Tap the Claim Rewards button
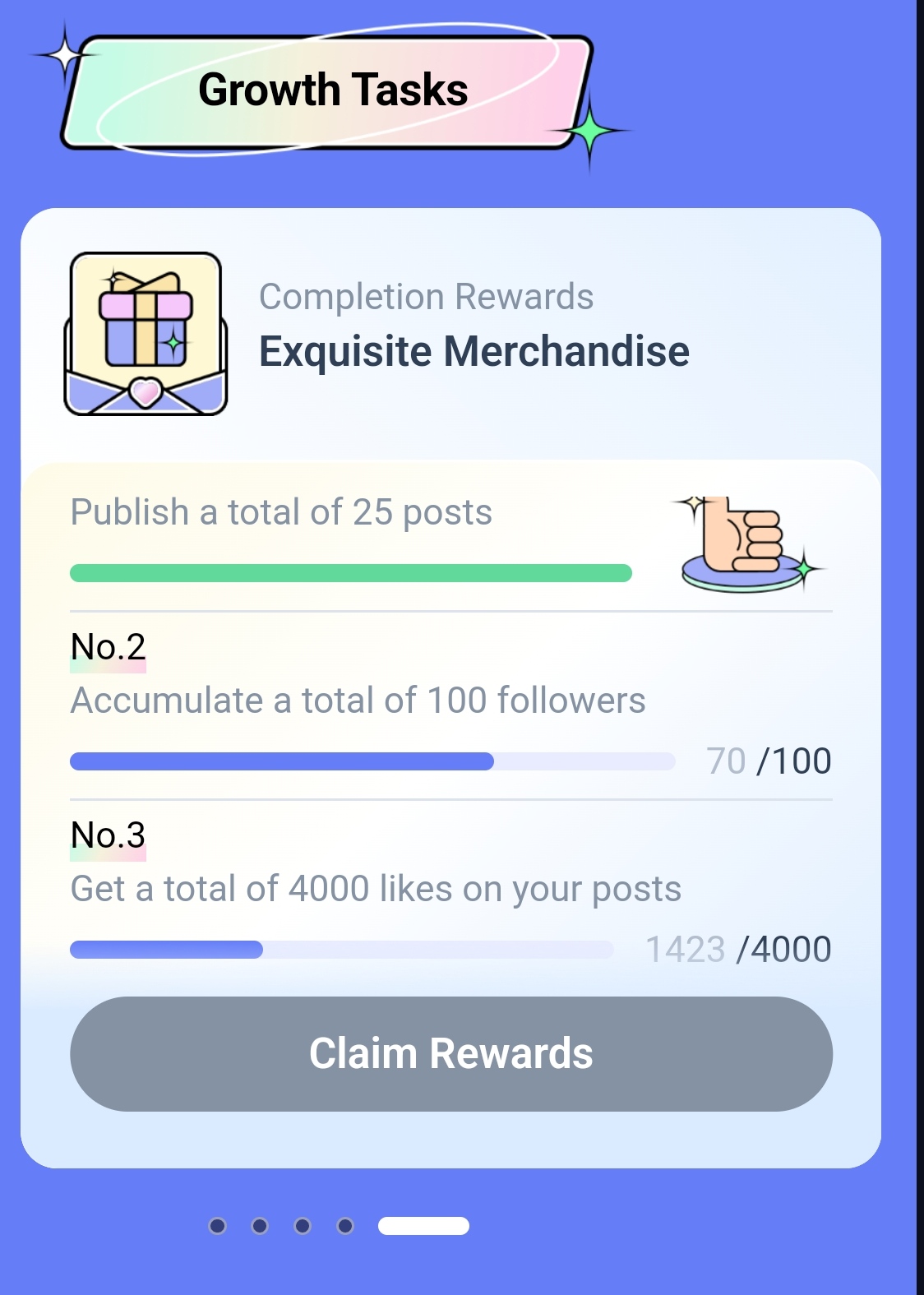The width and height of the screenshot is (924, 1295). (451, 1053)
